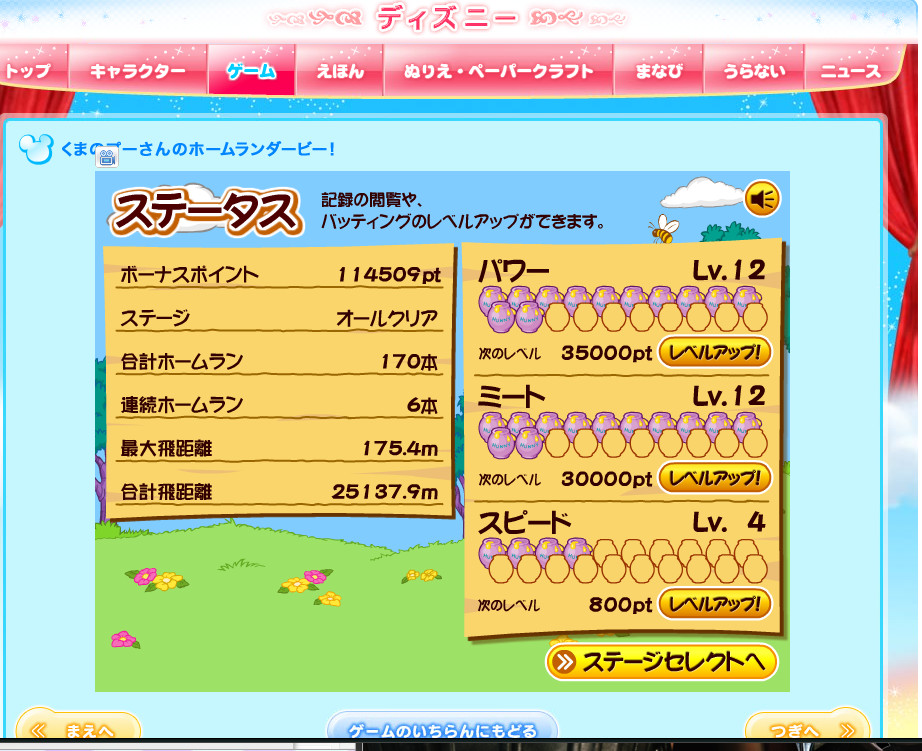The width and height of the screenshot is (922, 751).
Task: Open the トップ tab
Action: click(x=28, y=71)
